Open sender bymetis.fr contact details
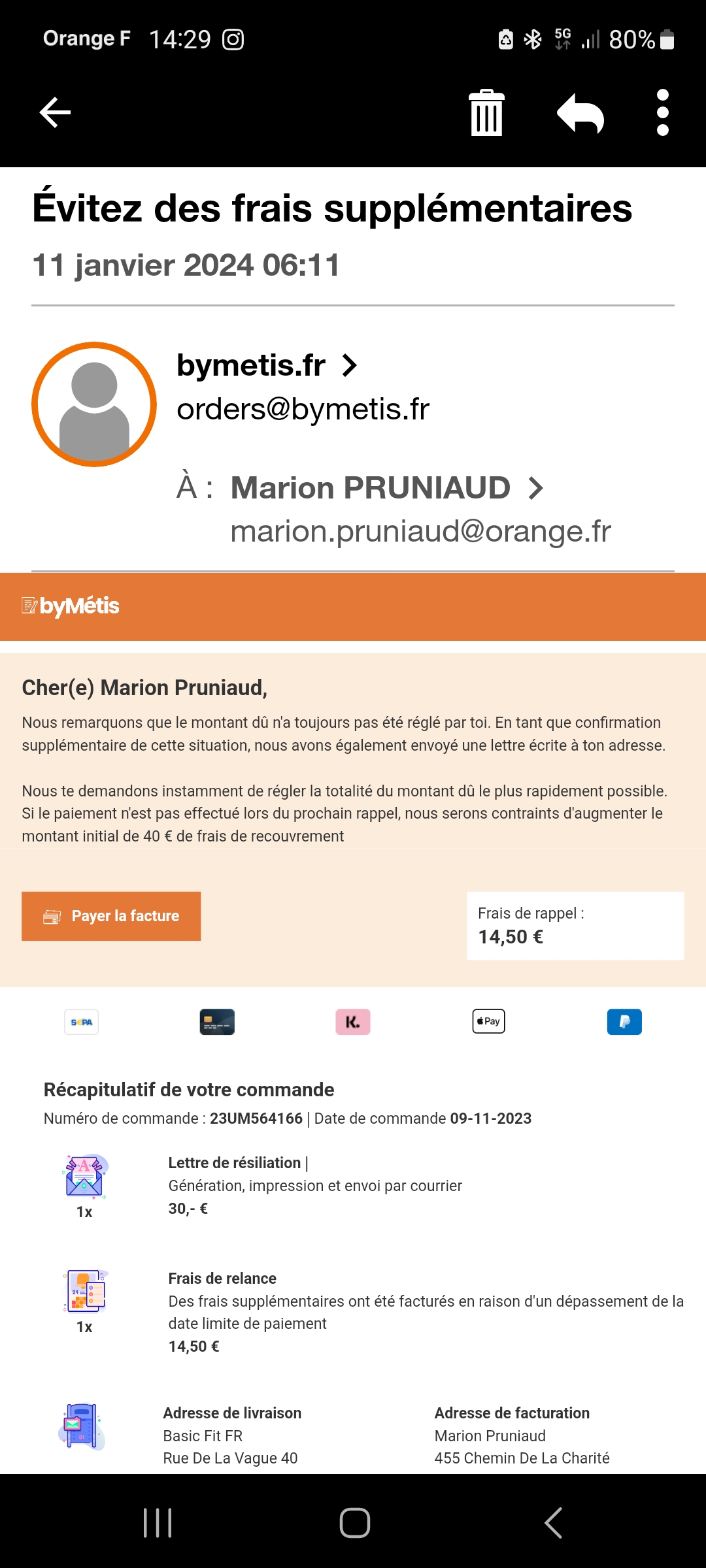706x1568 pixels. [x=267, y=365]
